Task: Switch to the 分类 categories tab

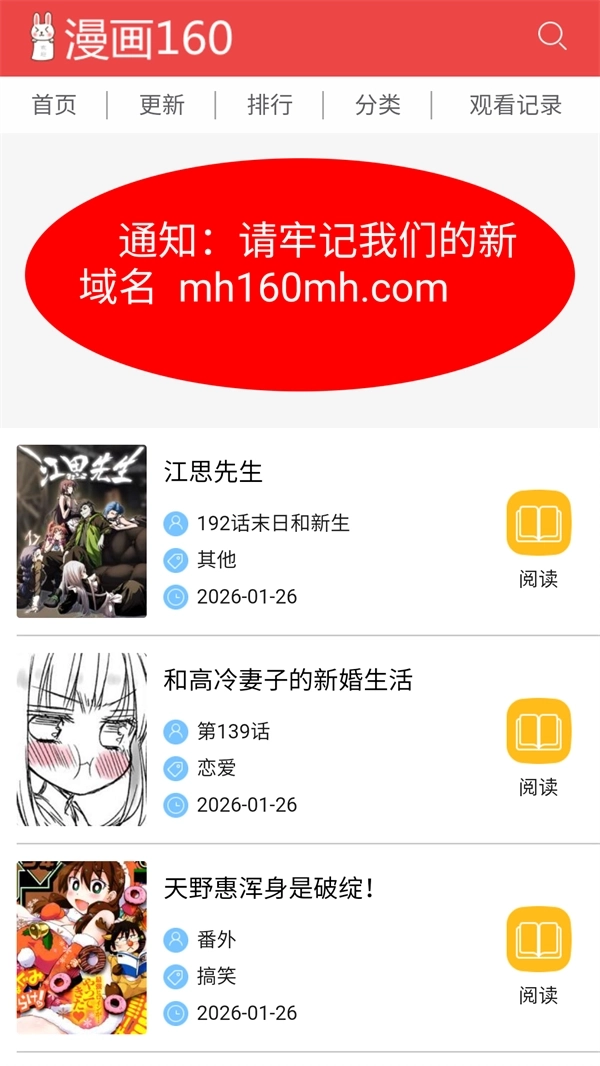Action: [x=378, y=105]
